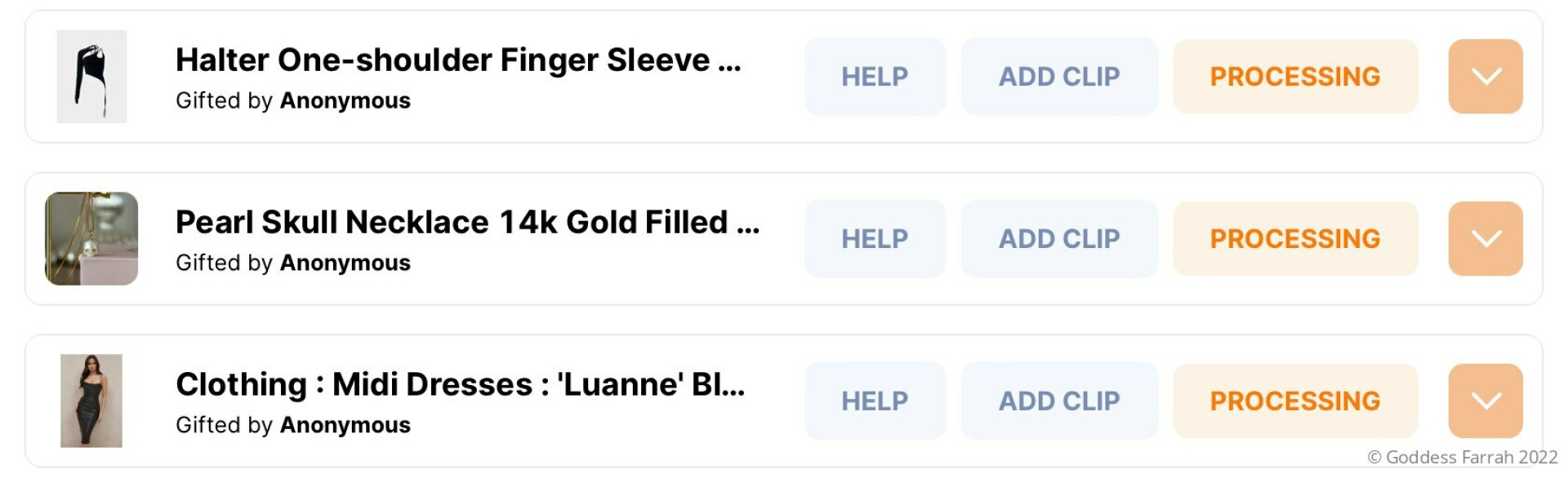Tap HELP for the Halter One-shoulder gift
Viewport: 1568px width, 483px height.
click(875, 77)
